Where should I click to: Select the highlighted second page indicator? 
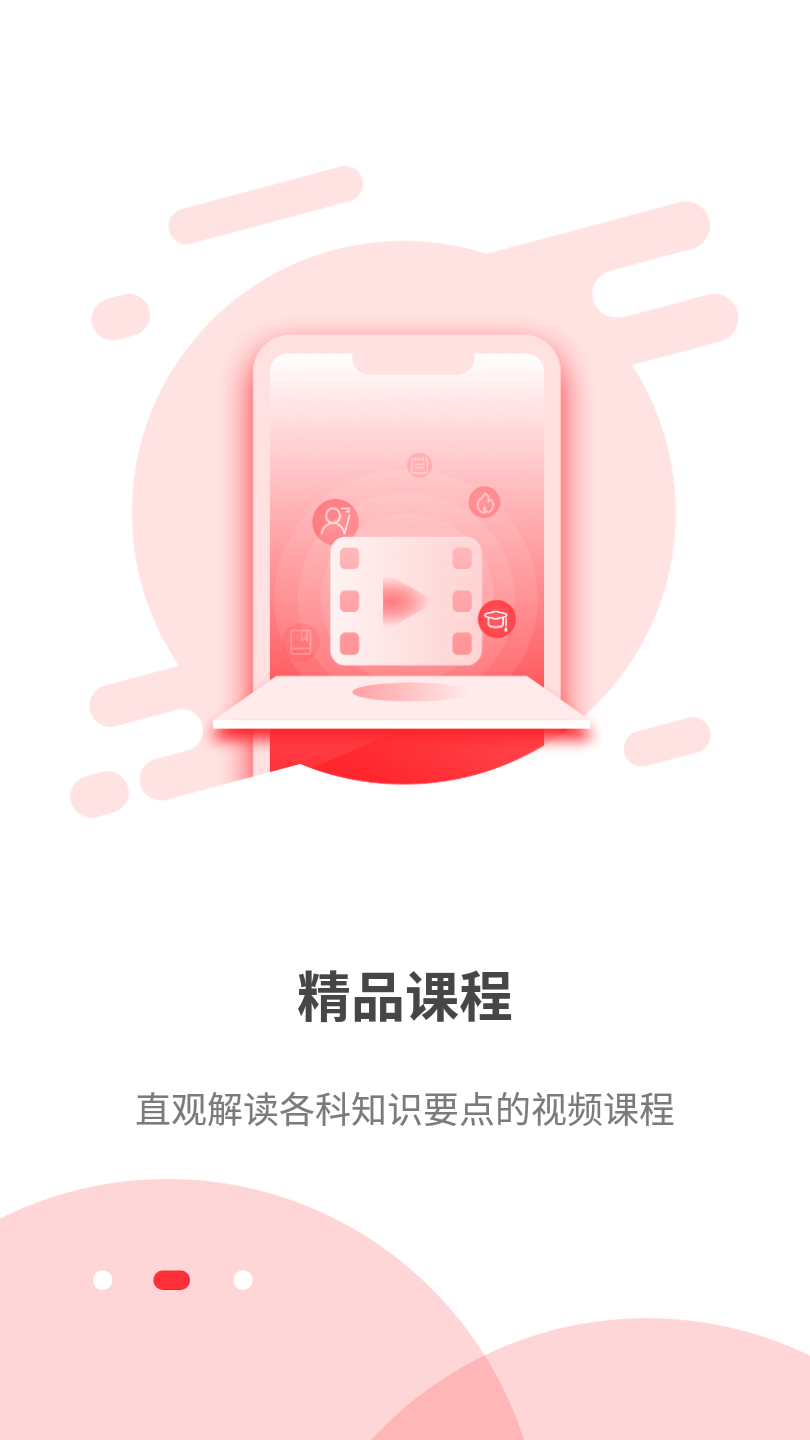point(171,1280)
